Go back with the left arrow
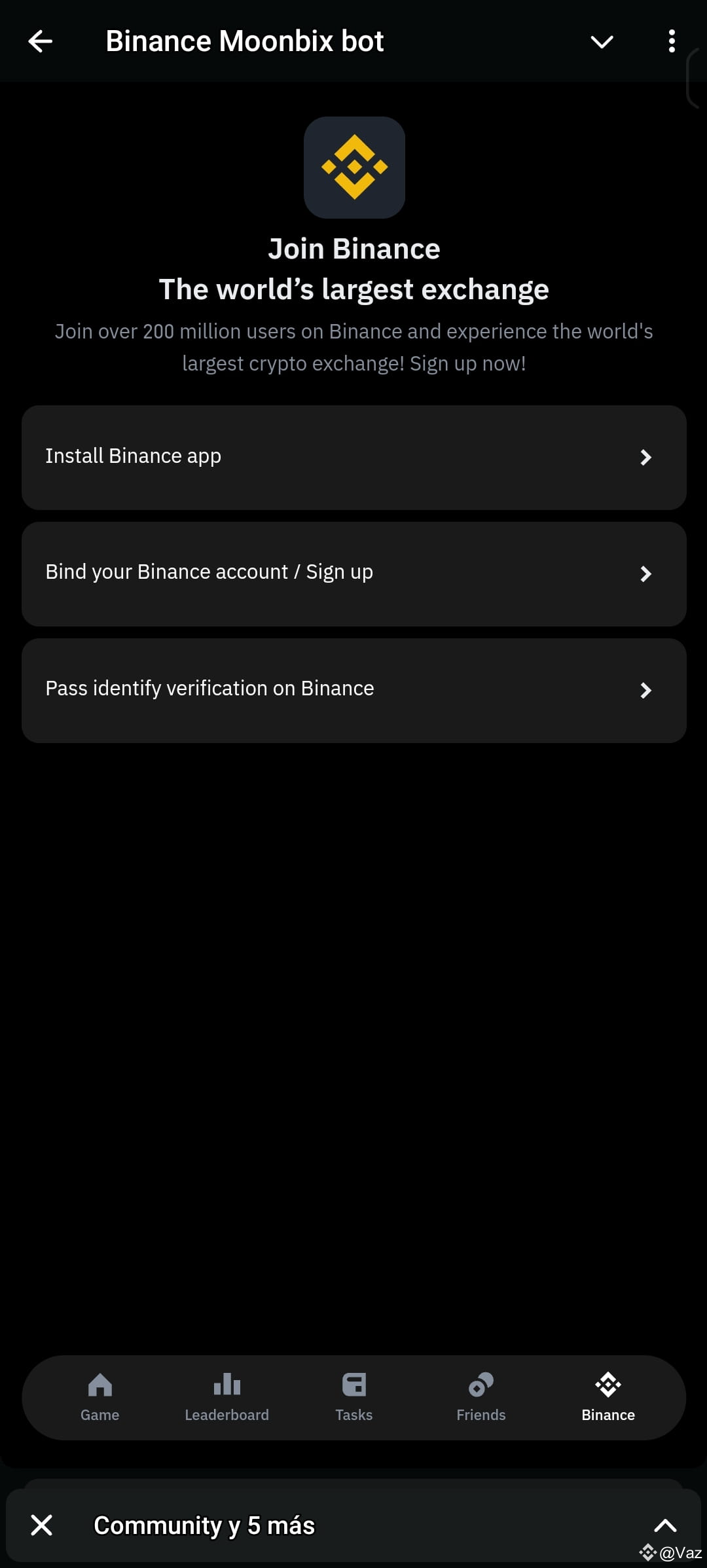Screen dimensions: 707x1568 41,41
